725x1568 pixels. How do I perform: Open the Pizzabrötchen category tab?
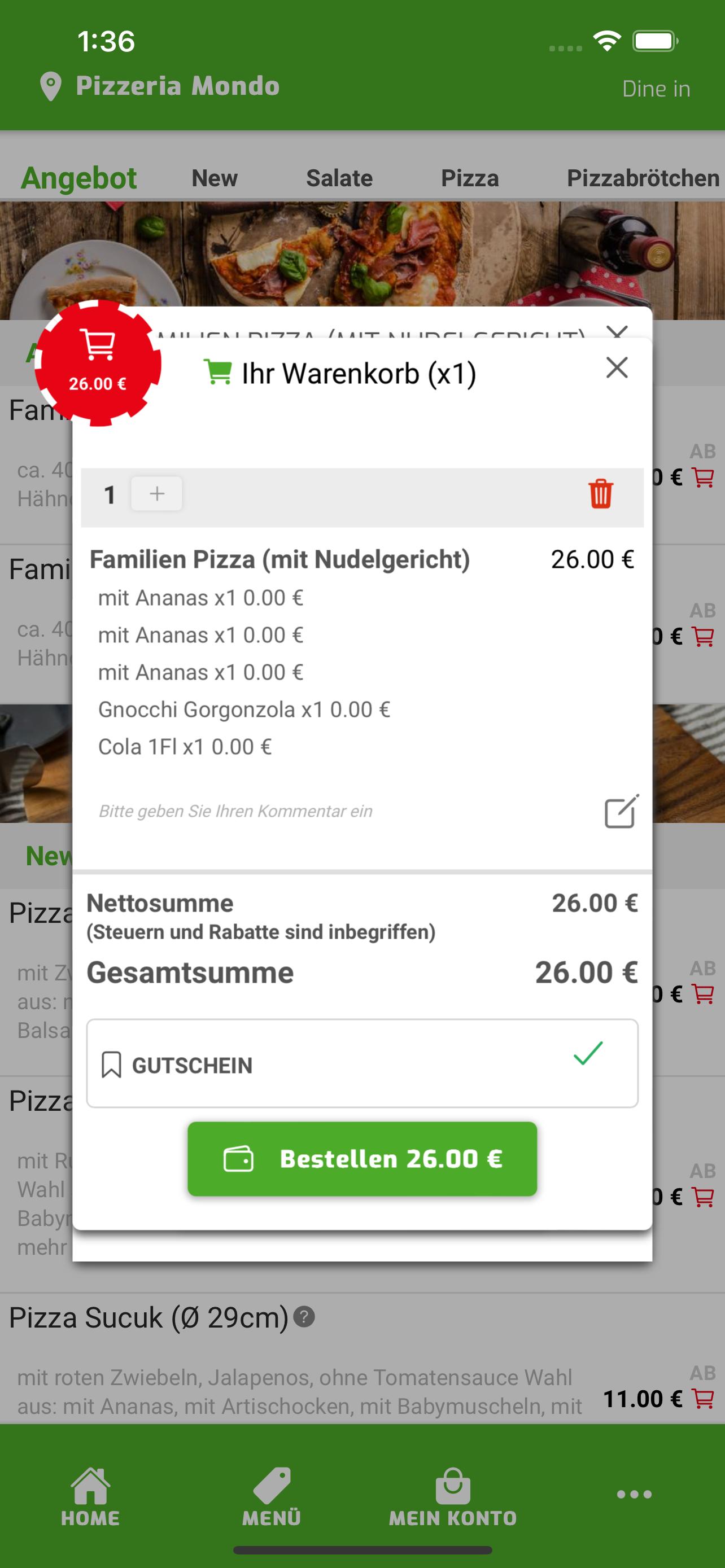click(643, 178)
